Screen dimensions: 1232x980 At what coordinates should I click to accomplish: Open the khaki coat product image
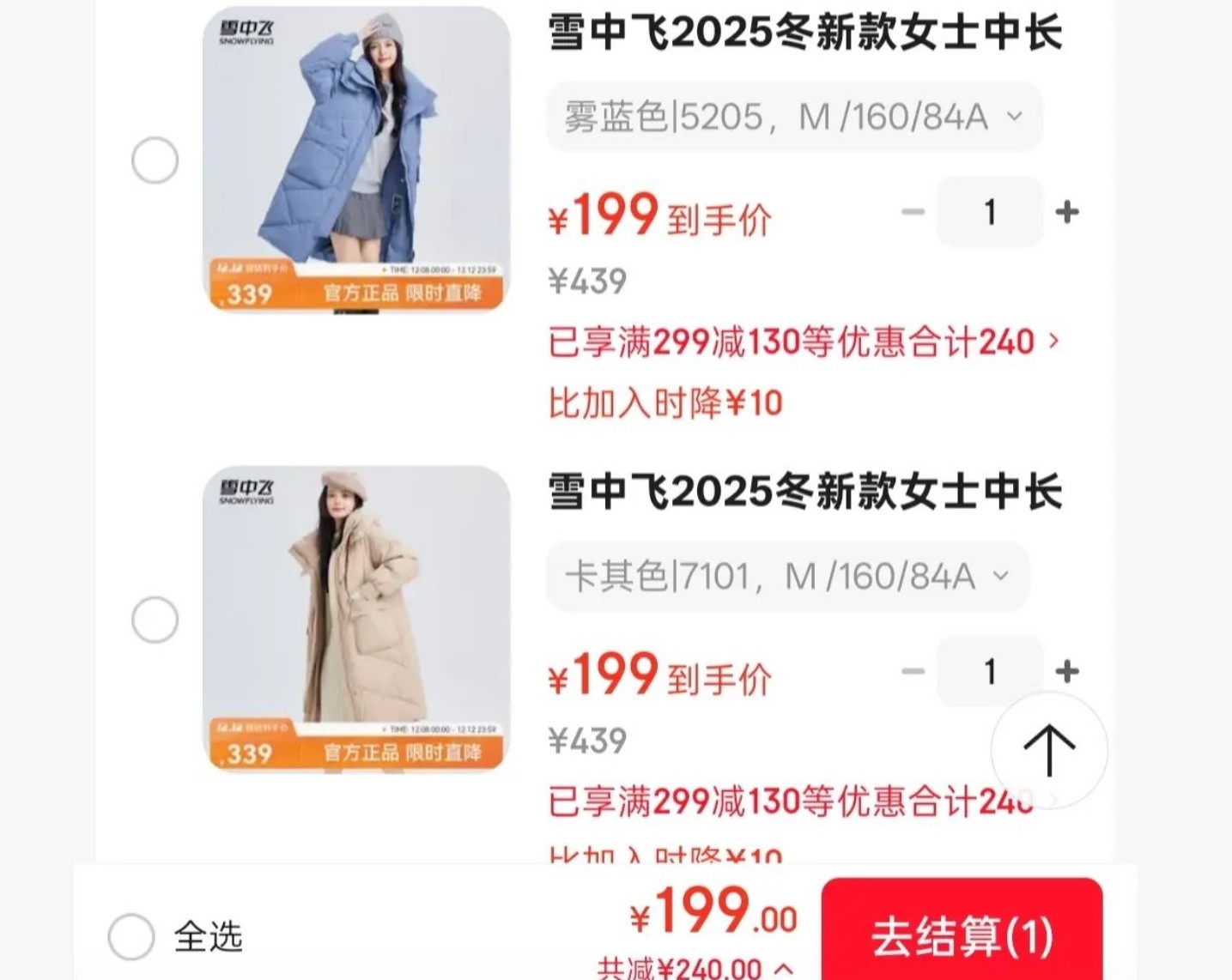pos(356,619)
